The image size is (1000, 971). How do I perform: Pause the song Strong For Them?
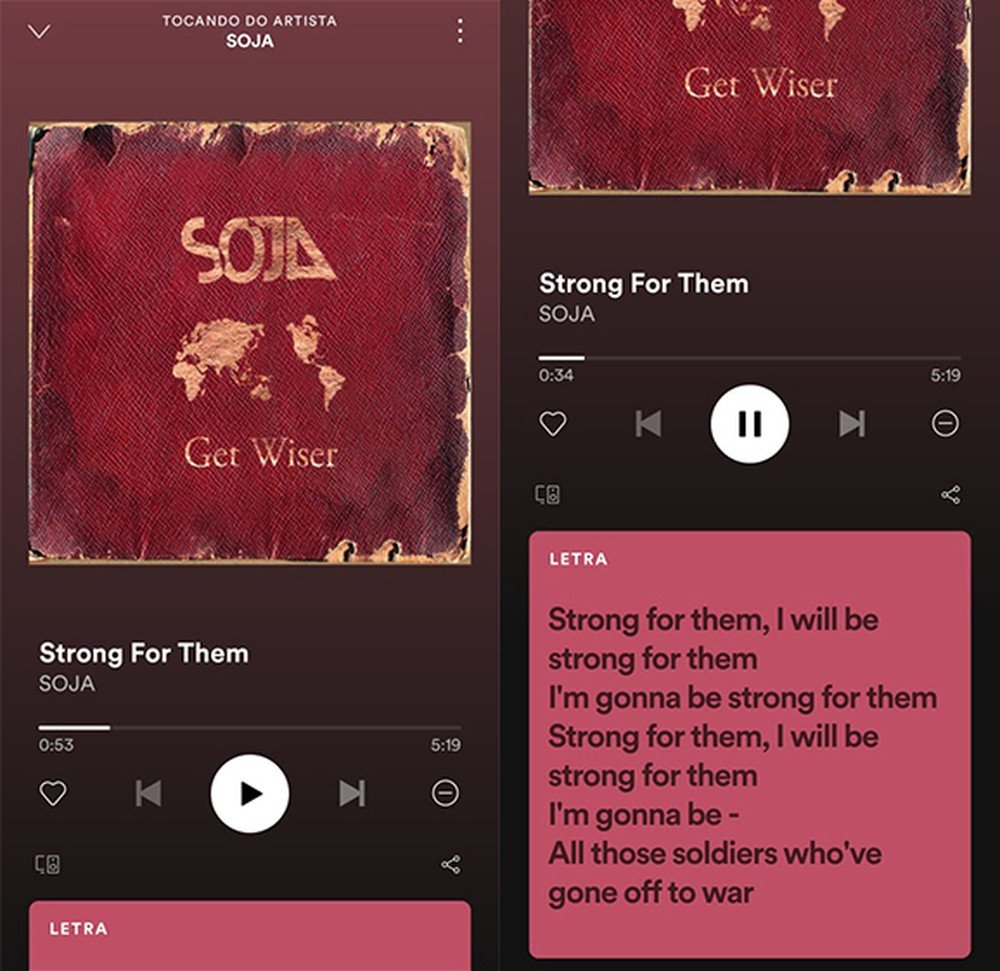pos(750,424)
